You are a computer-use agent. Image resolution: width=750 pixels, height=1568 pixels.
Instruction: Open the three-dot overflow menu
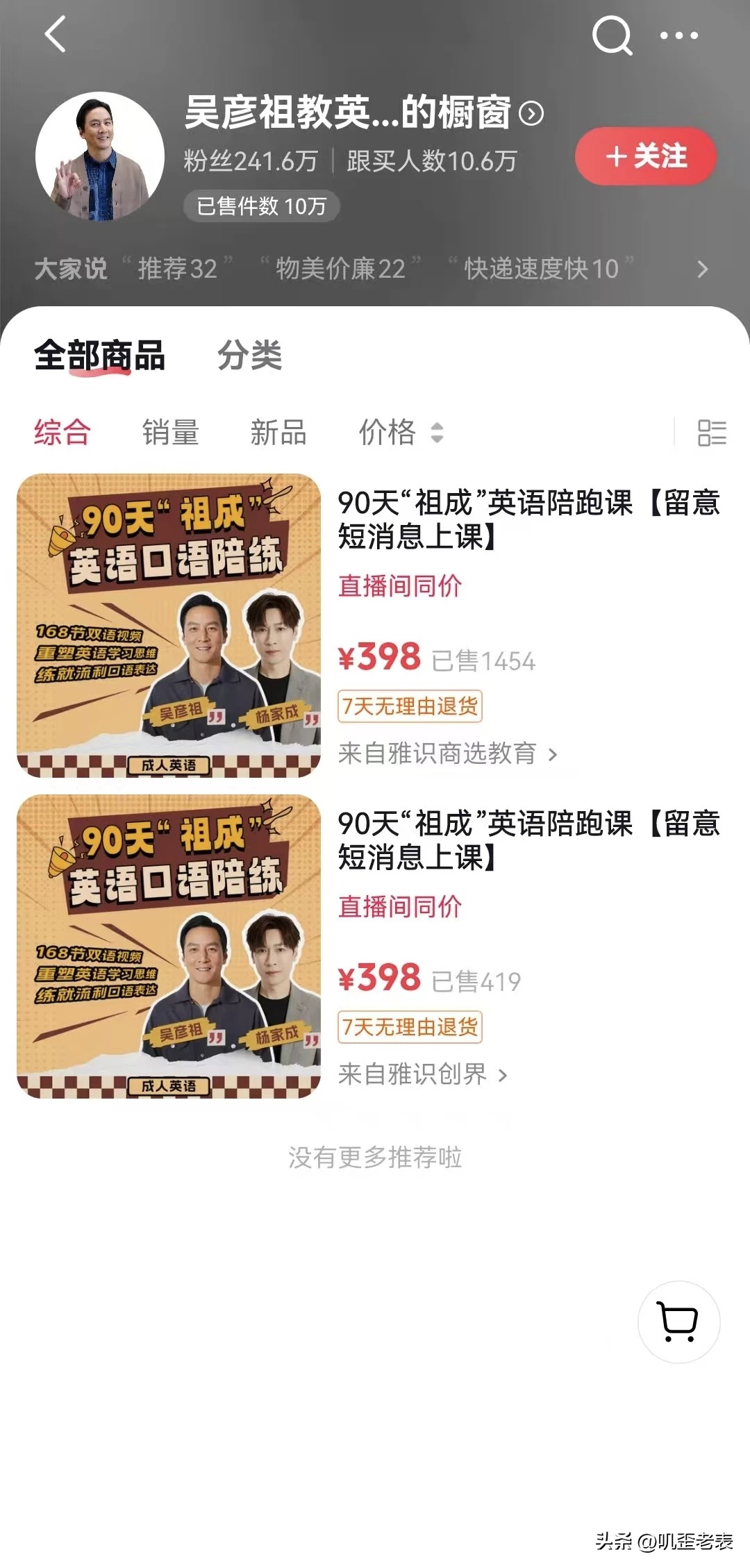tap(678, 35)
